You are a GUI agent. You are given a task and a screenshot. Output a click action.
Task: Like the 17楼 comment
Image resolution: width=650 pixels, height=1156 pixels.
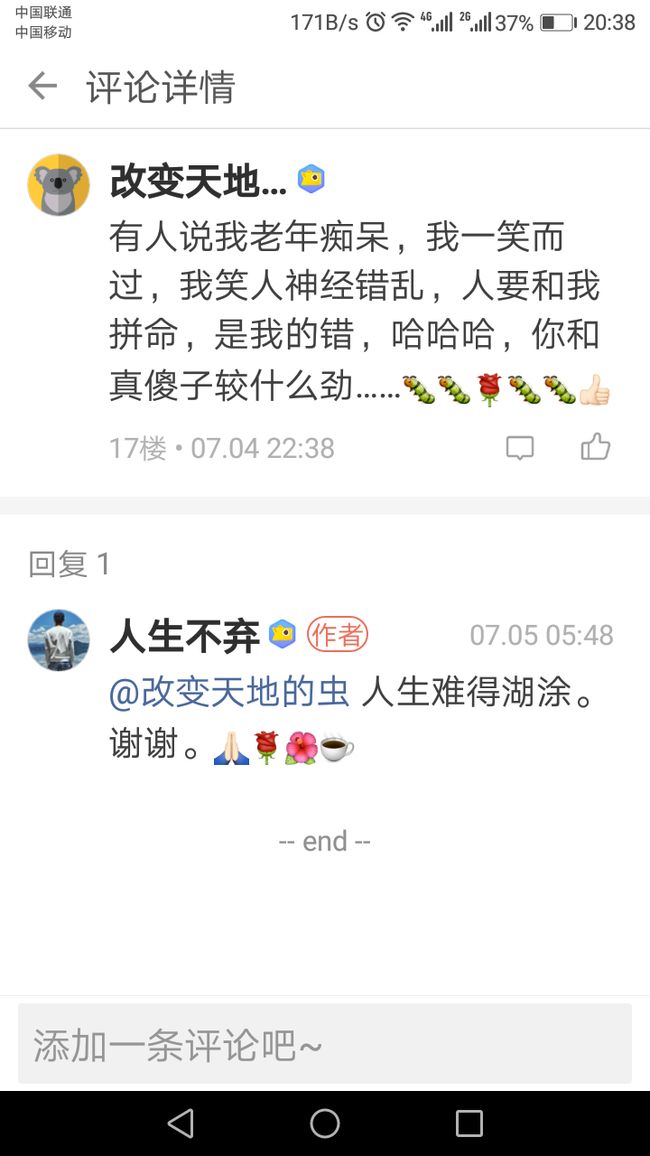[595, 447]
